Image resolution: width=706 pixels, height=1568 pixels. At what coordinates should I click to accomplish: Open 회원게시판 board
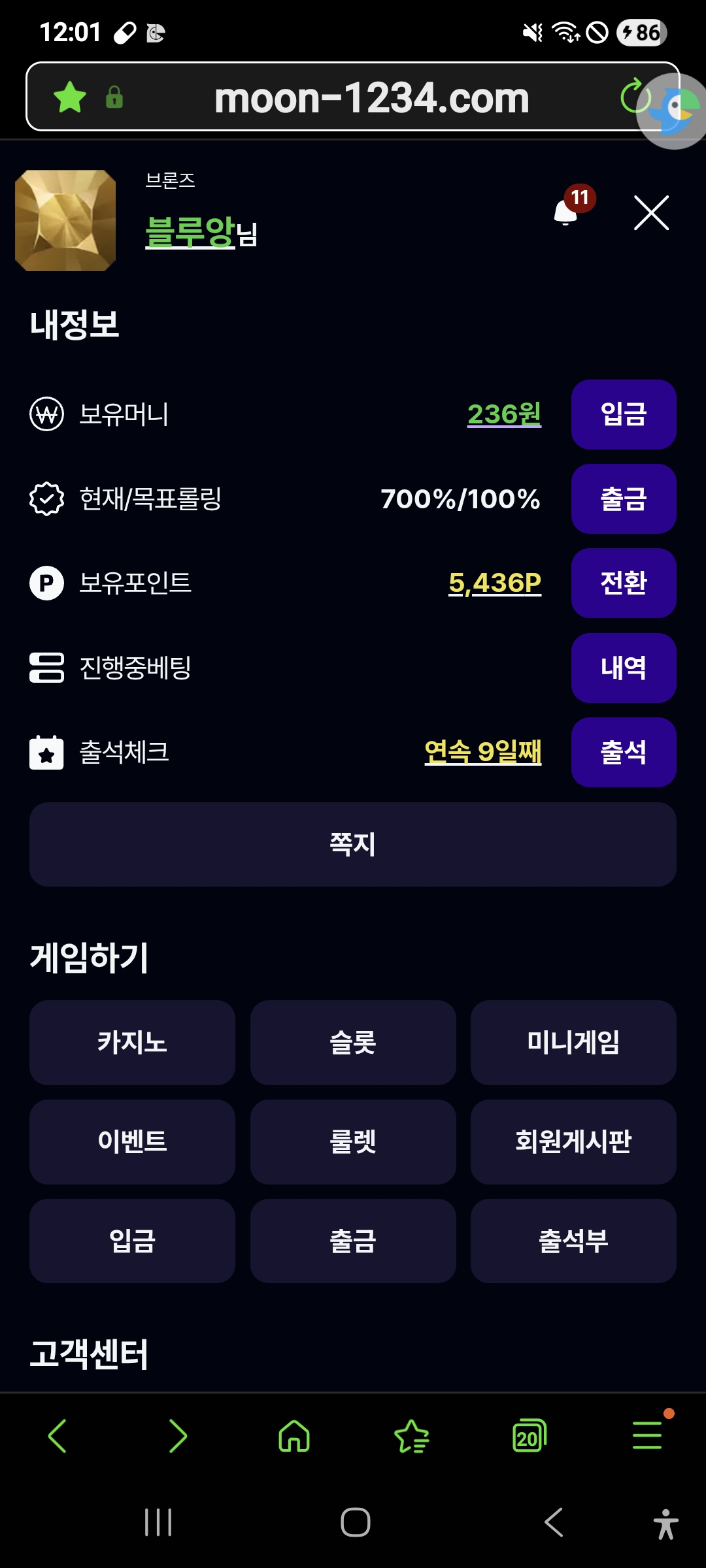coord(573,1141)
